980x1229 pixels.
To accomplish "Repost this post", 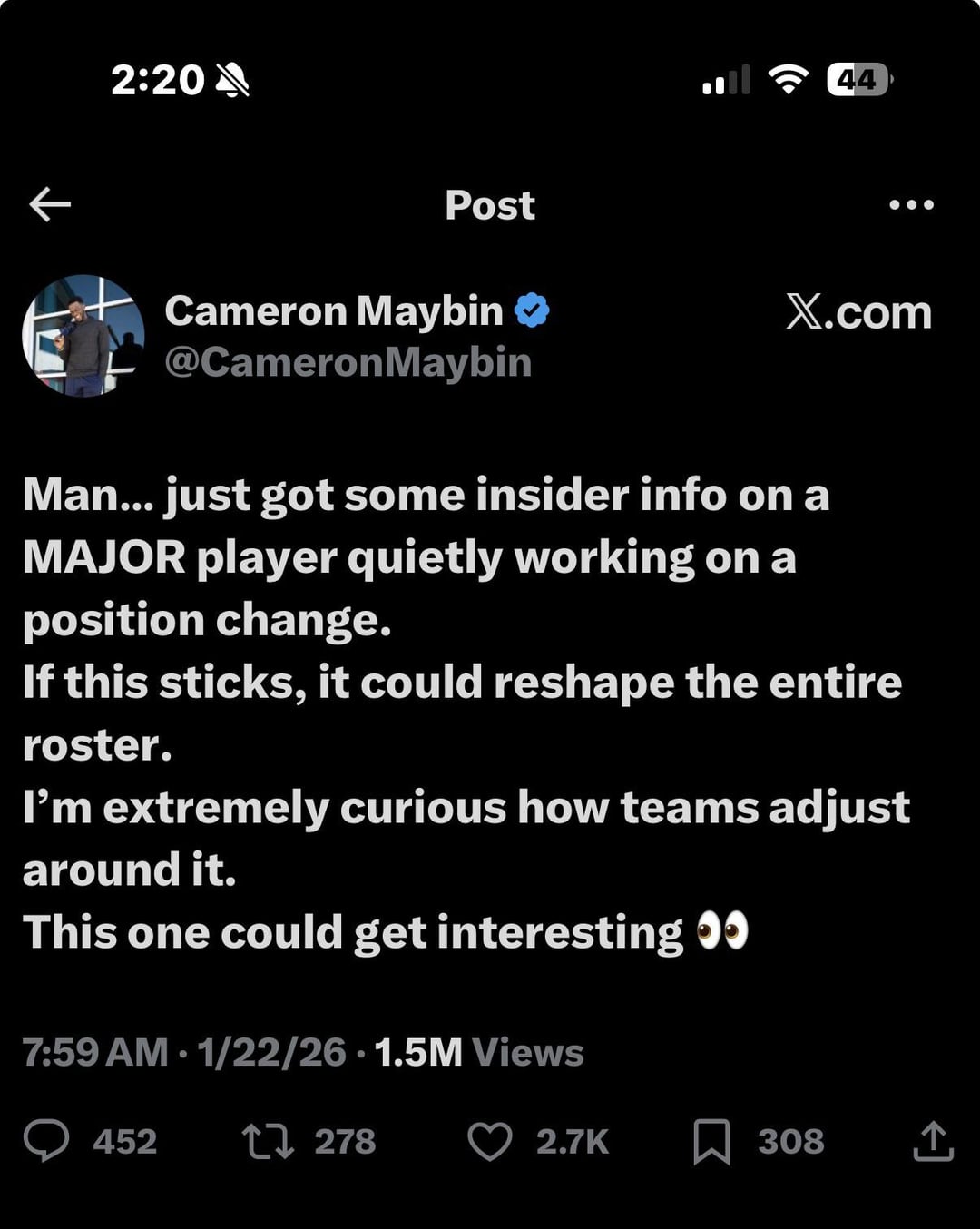I will (x=268, y=1141).
